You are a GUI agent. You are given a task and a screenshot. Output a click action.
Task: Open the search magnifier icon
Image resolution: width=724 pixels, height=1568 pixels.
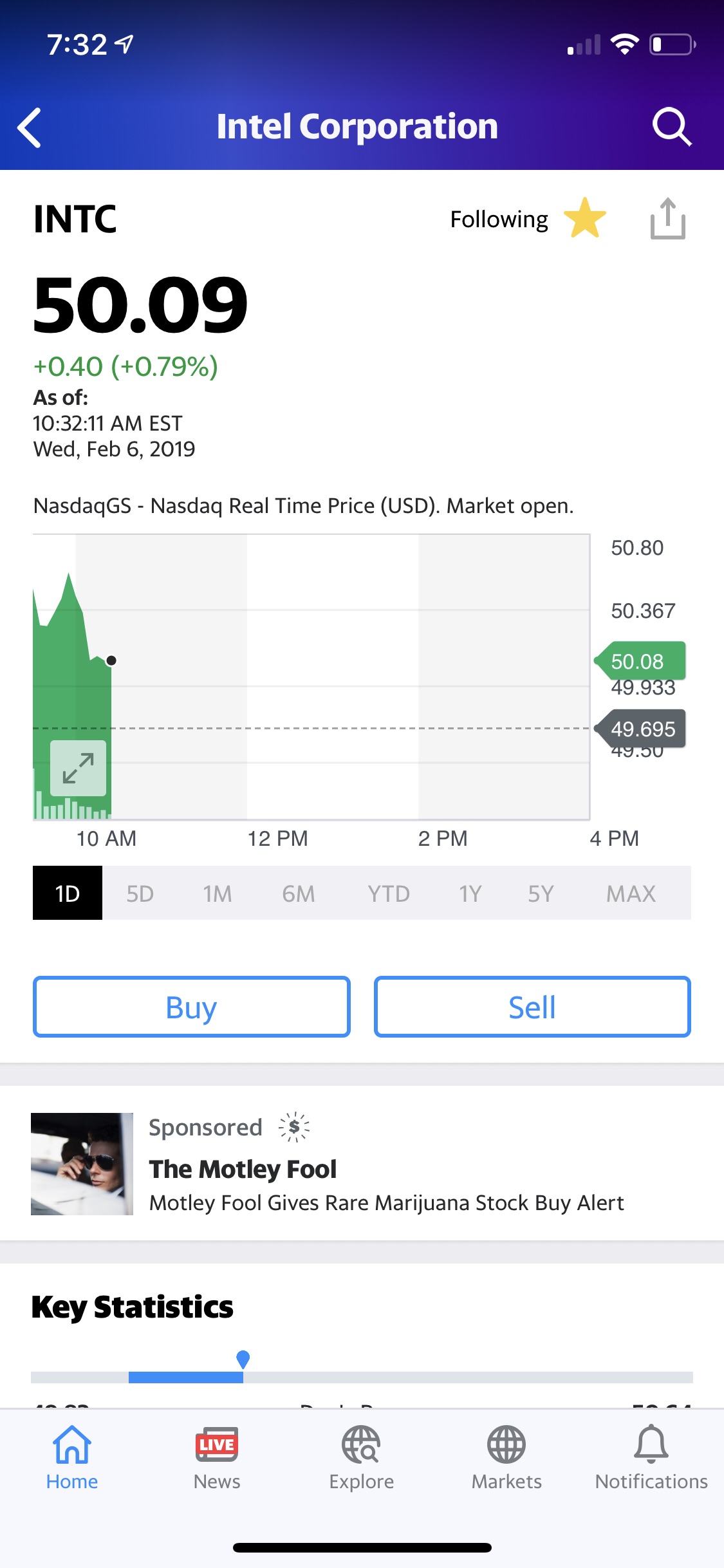[x=671, y=126]
